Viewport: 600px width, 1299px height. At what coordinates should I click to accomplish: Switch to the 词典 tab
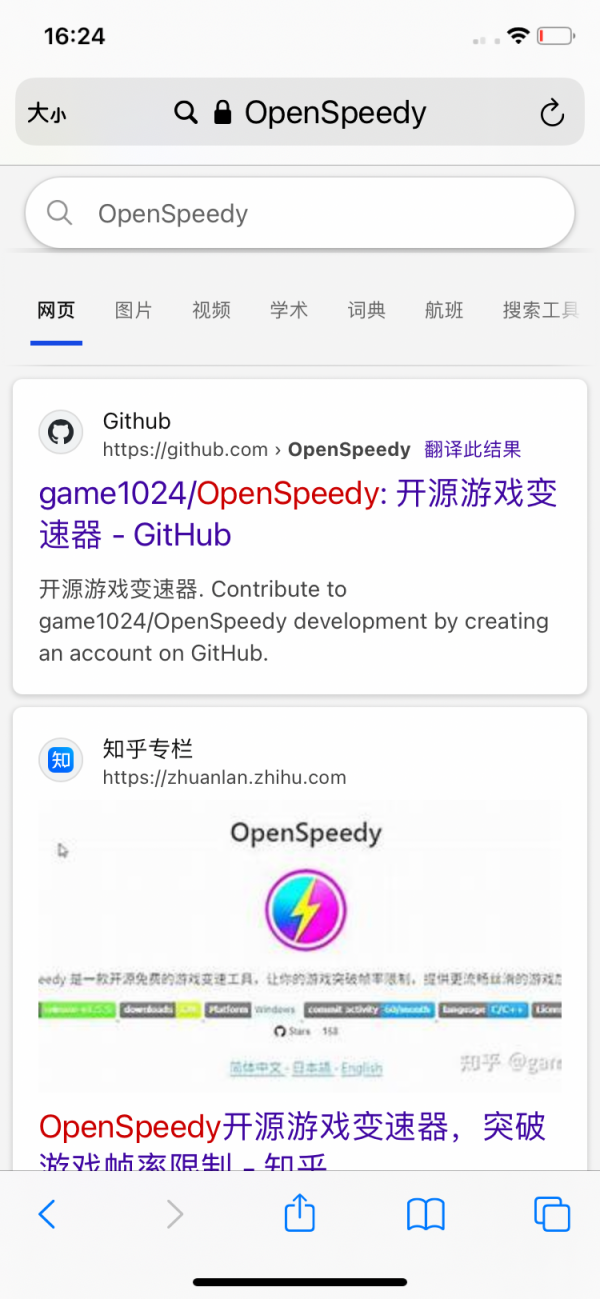pyautogui.click(x=366, y=310)
